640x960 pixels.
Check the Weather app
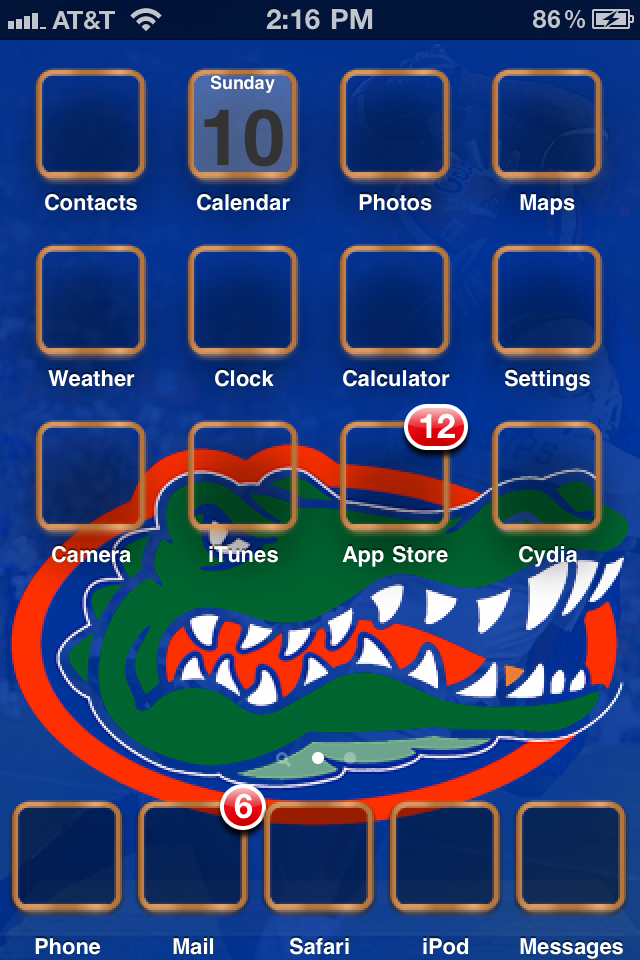91,300
